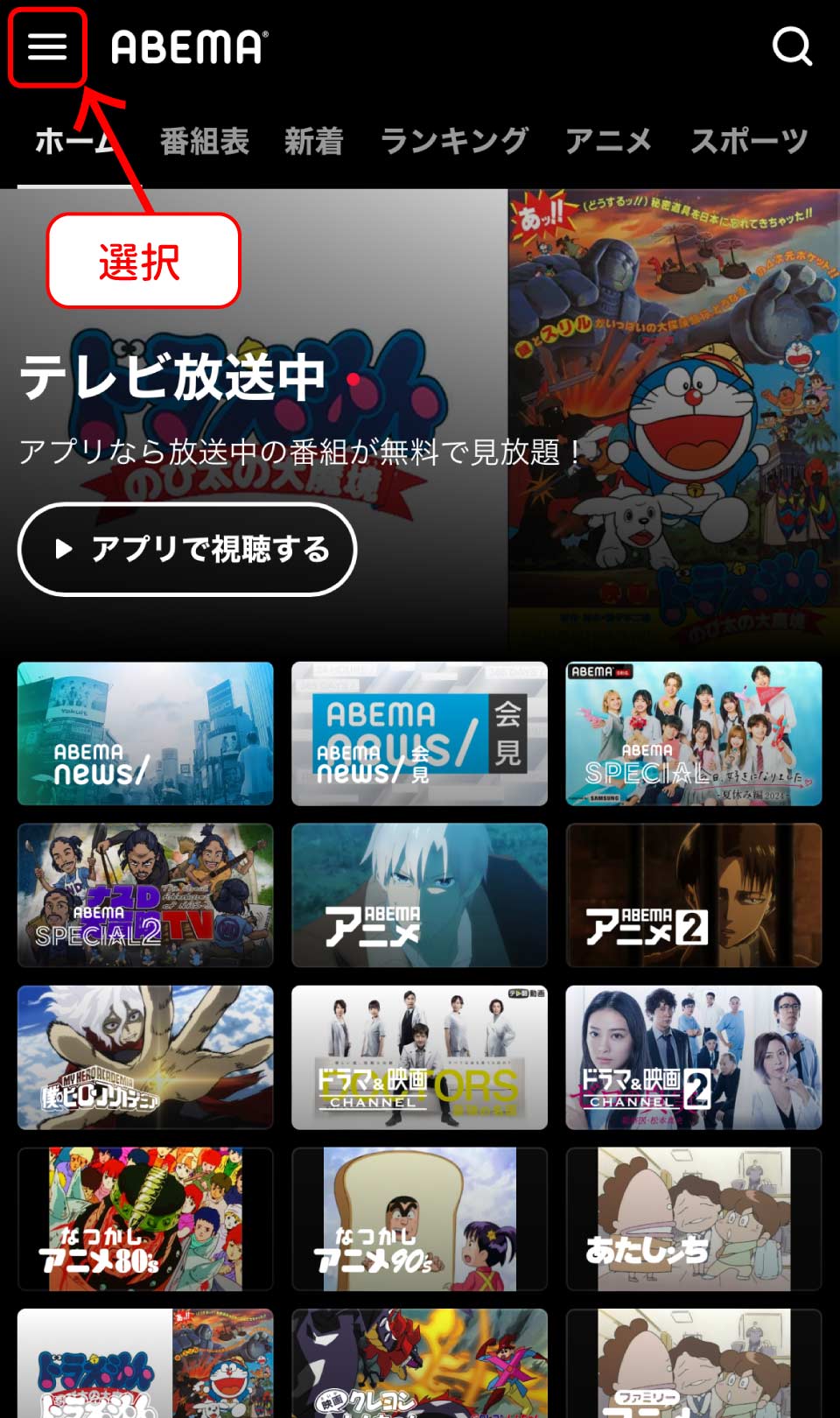This screenshot has width=840, height=1418.
Task: Select the アニメ tab
Action: tap(608, 141)
